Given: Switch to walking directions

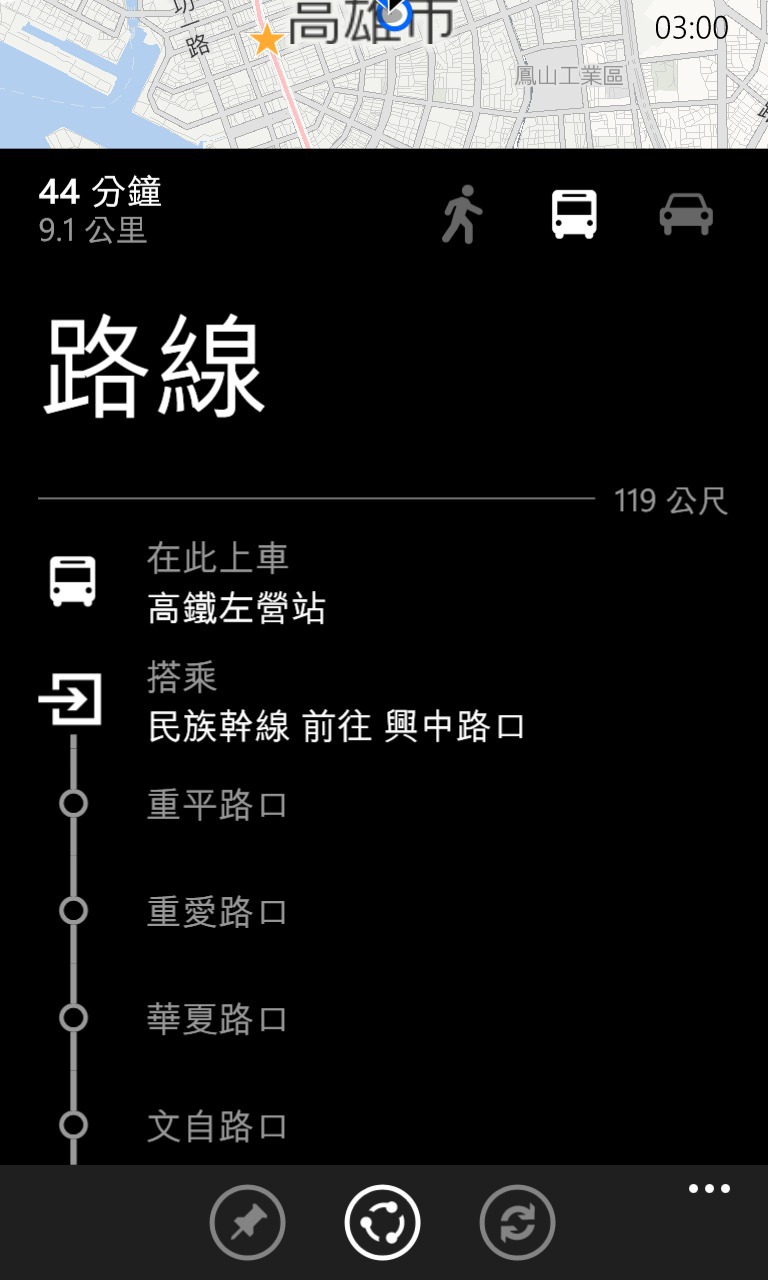Looking at the screenshot, I should 462,214.
